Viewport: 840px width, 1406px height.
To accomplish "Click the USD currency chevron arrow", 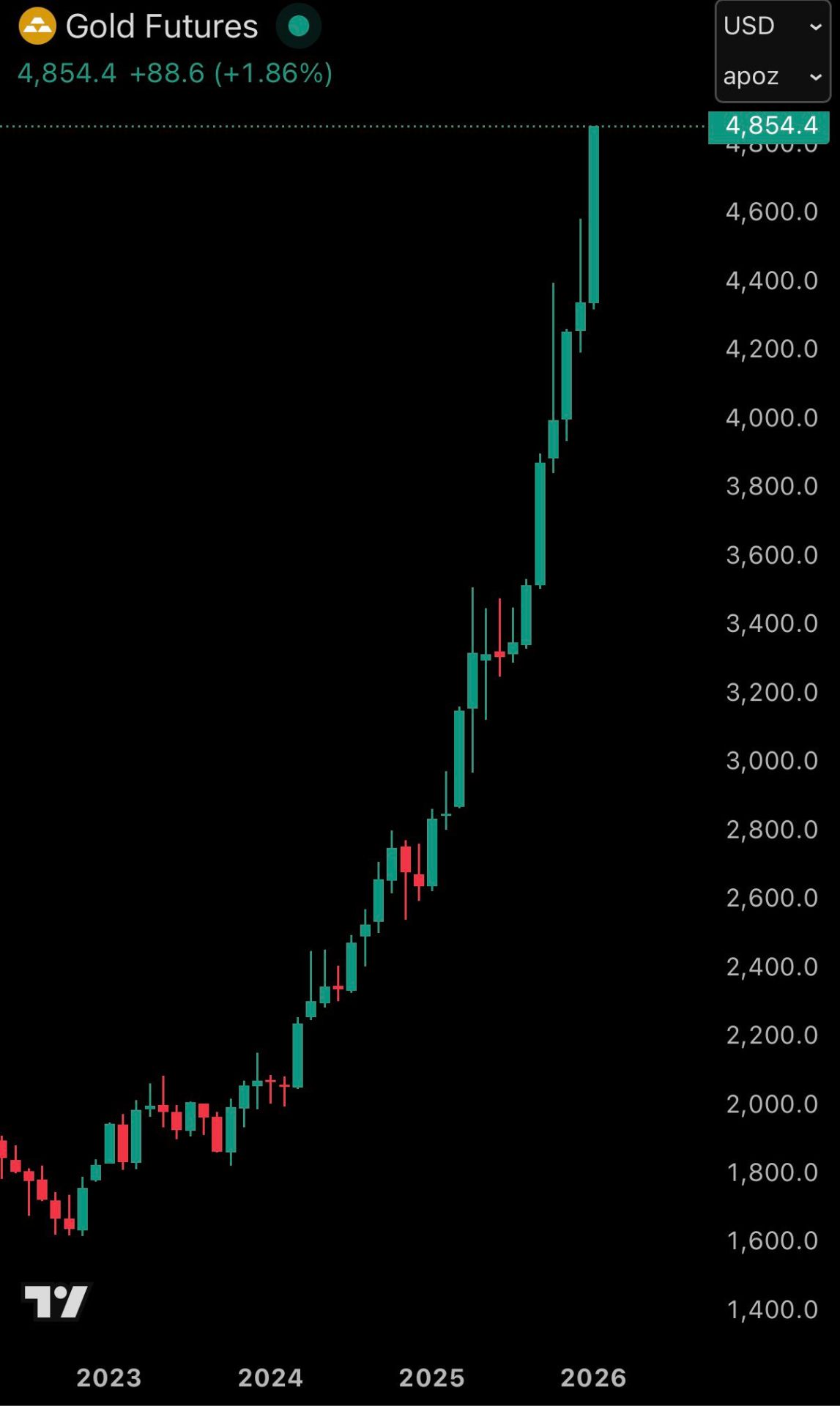I will point(815,26).
